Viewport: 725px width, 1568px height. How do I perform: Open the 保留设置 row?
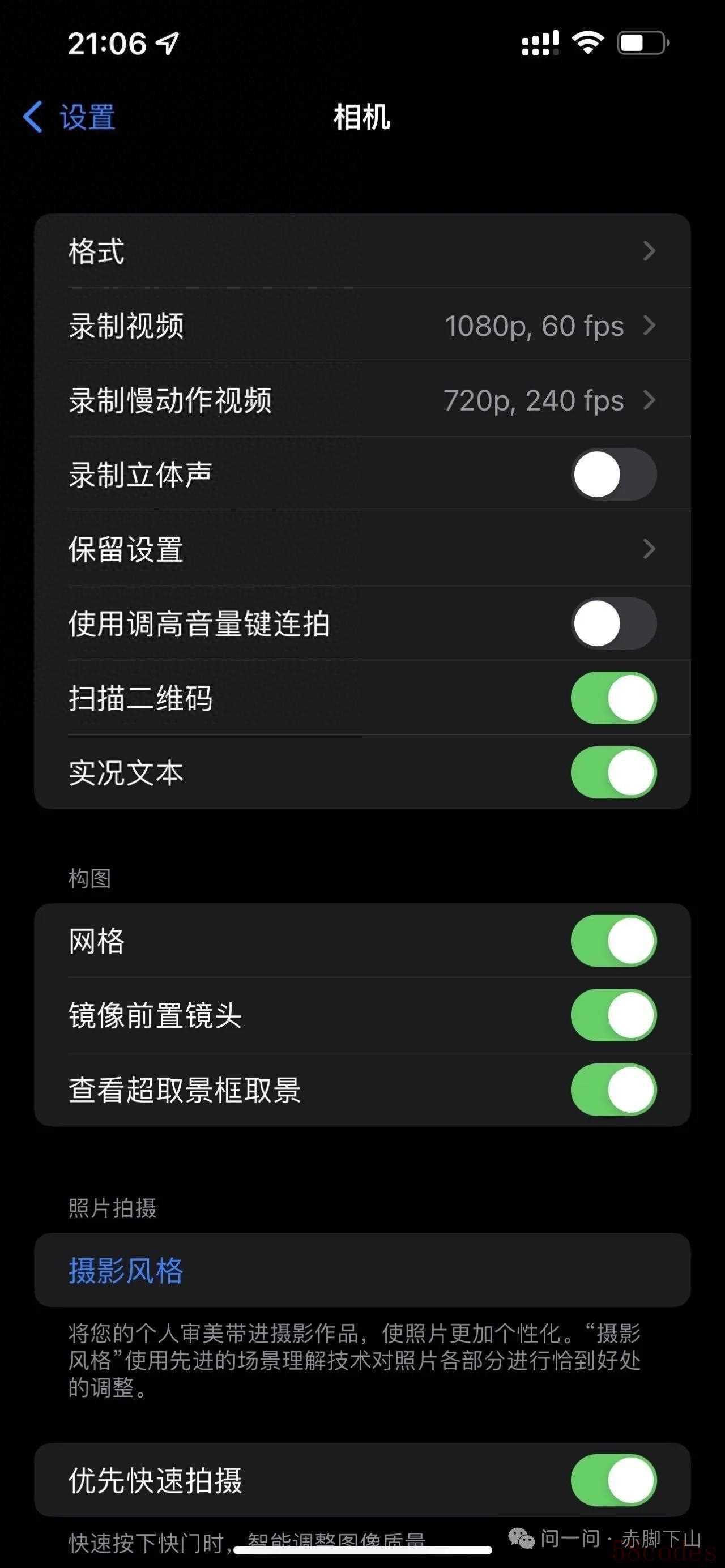(x=362, y=549)
